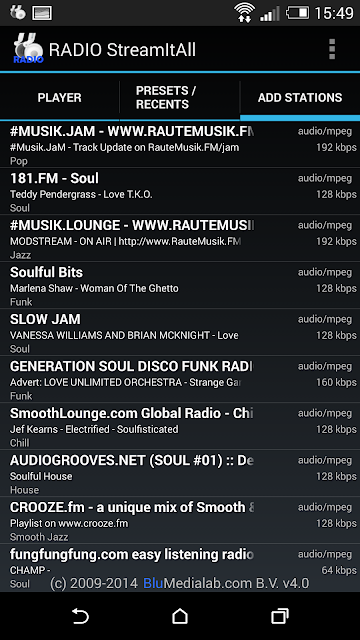Open fungfungfung.com easy listening radio
The height and width of the screenshot is (640, 360).
click(x=180, y=567)
